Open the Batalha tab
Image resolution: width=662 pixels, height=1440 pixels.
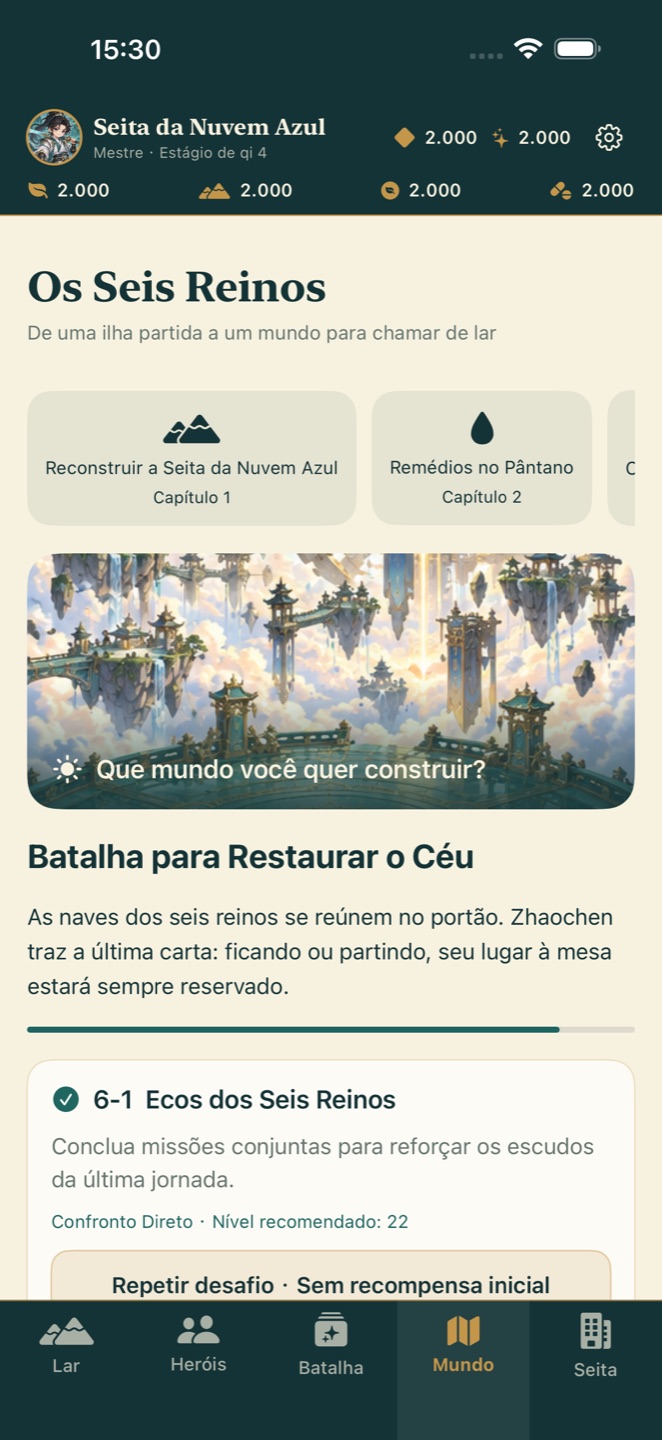click(331, 1345)
